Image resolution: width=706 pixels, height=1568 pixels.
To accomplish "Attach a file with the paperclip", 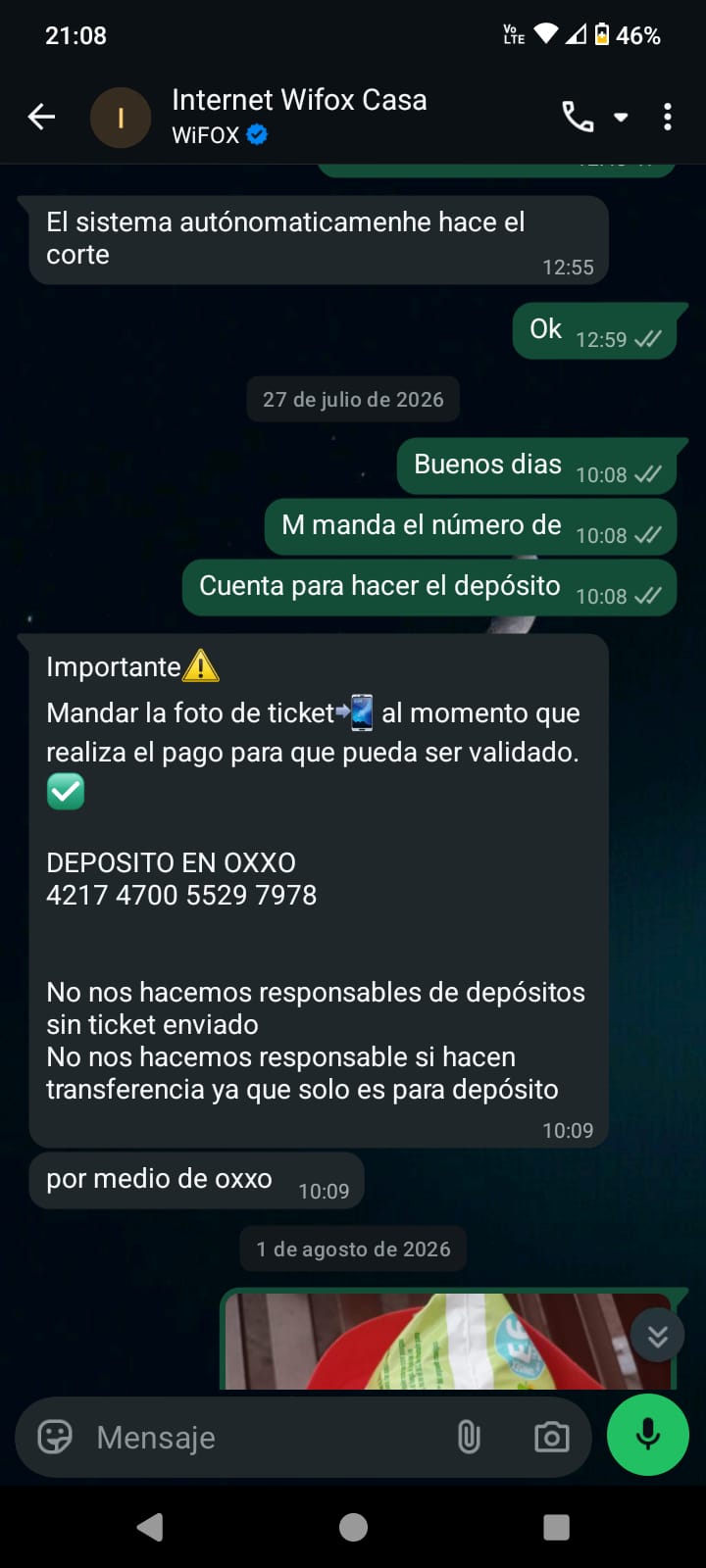I will tap(469, 1438).
